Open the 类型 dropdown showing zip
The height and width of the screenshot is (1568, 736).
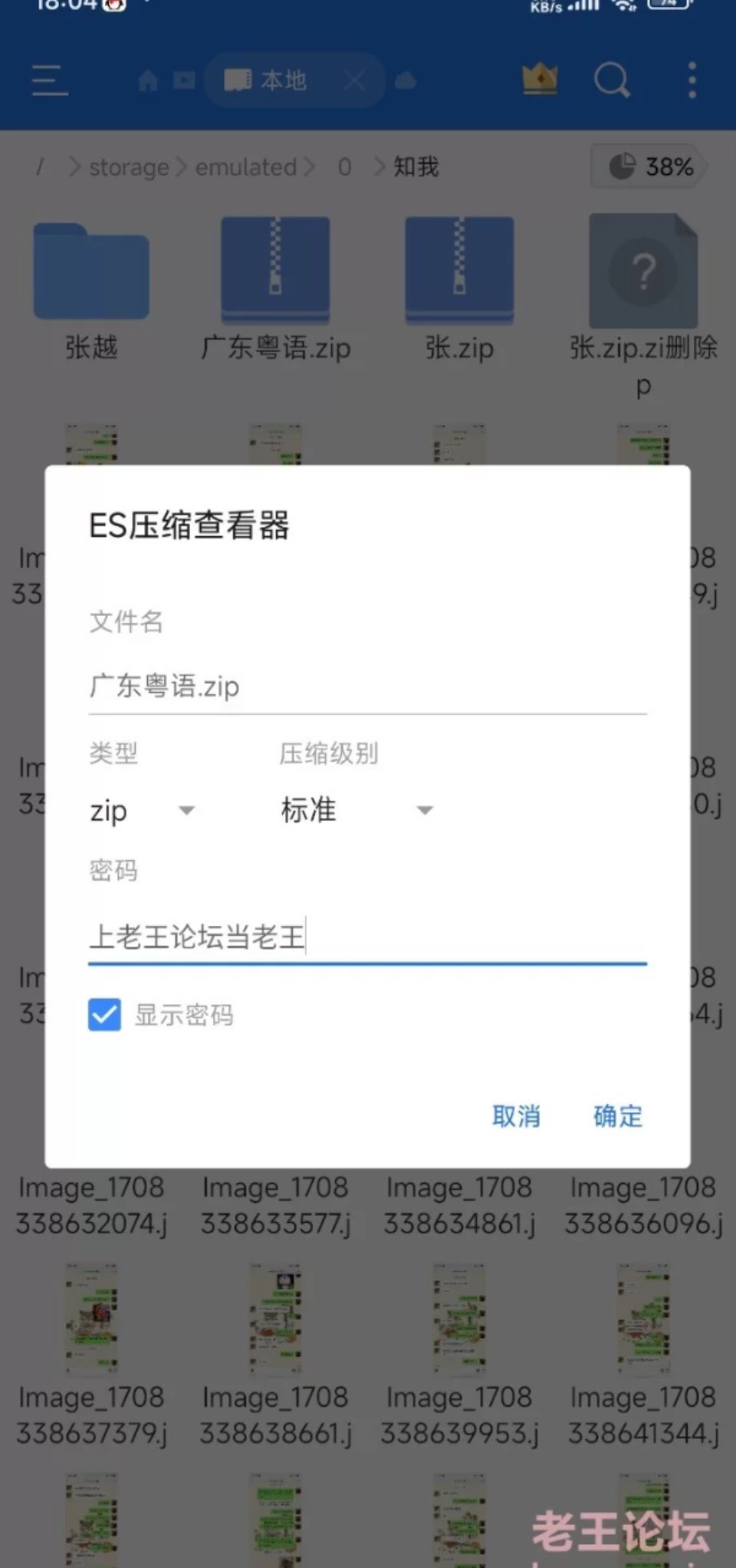point(143,811)
